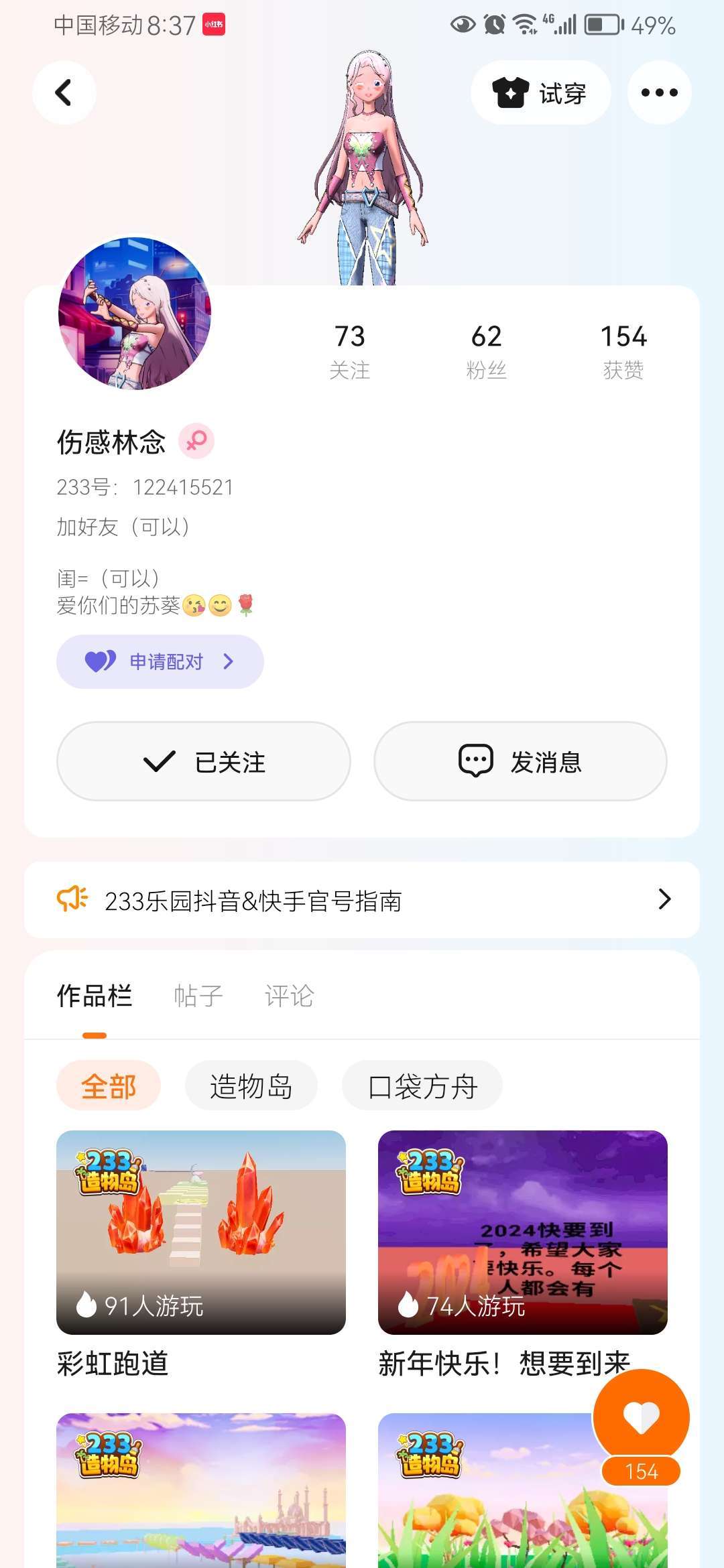The width and height of the screenshot is (724, 1568).
Task: View 伤感林念's profile avatar
Action: pos(135,312)
